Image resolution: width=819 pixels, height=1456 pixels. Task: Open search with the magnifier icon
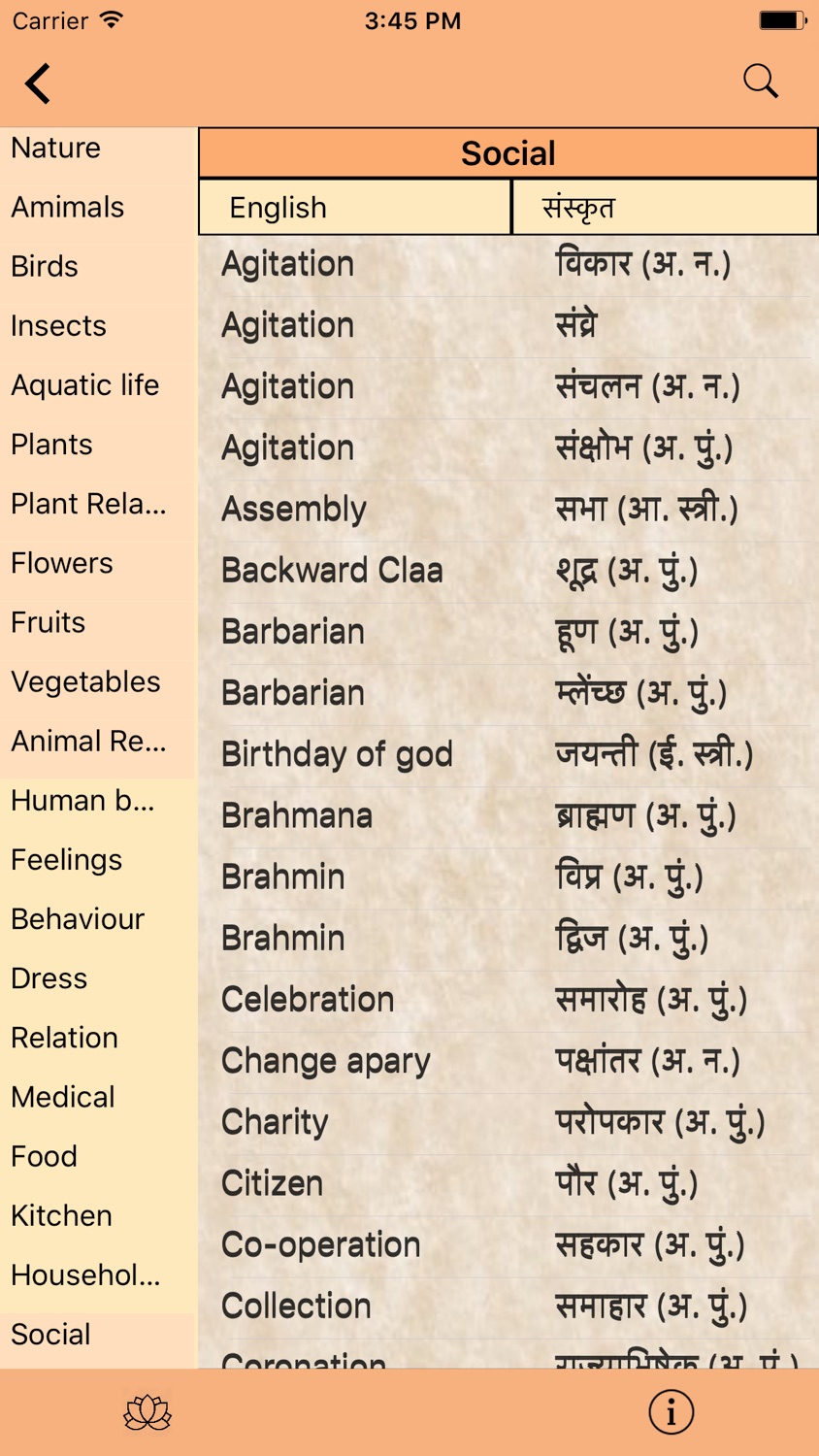pos(761,82)
